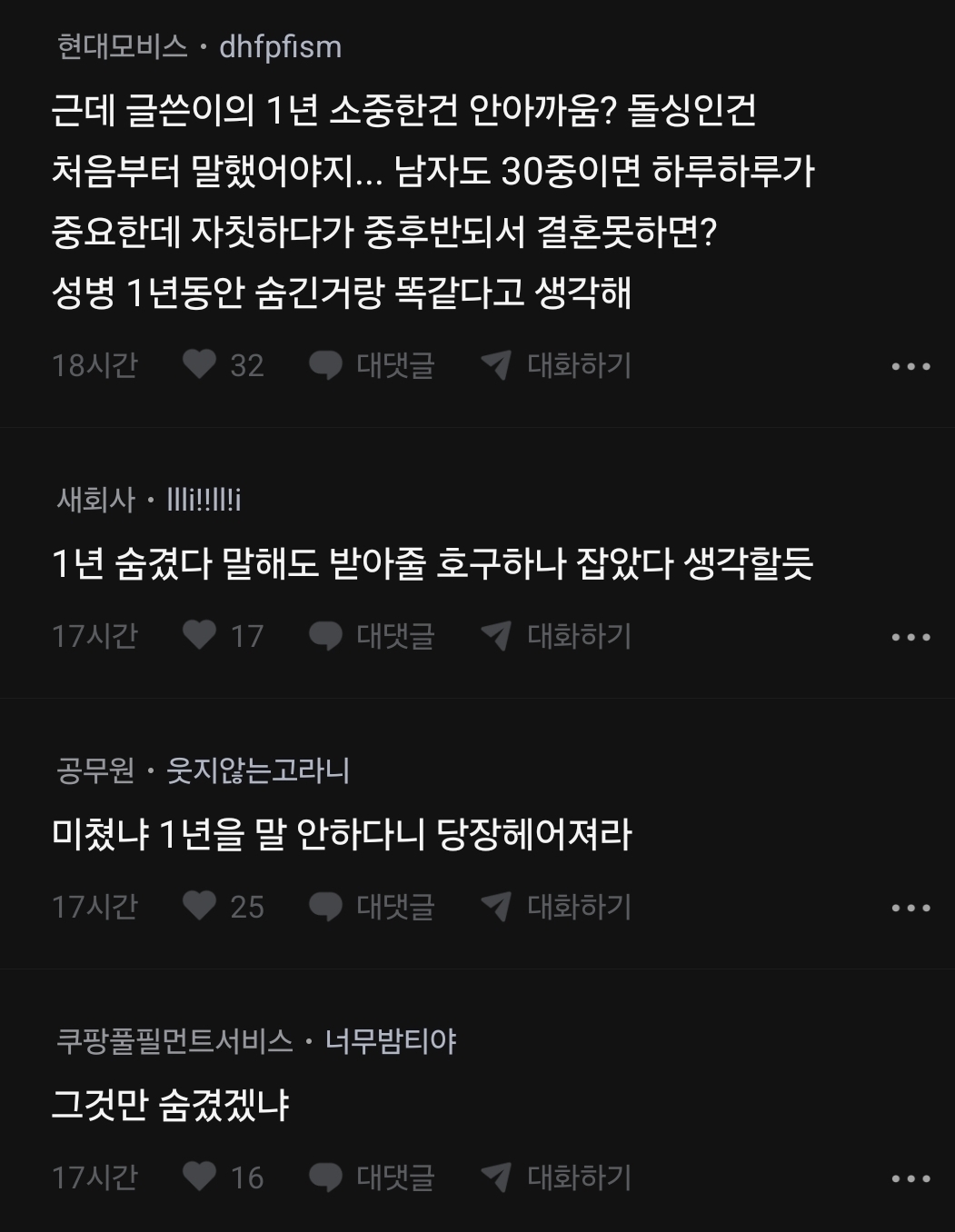Open more options on 너무밤티야's comment
Image resolution: width=955 pixels, height=1232 pixels.
coord(910,1179)
